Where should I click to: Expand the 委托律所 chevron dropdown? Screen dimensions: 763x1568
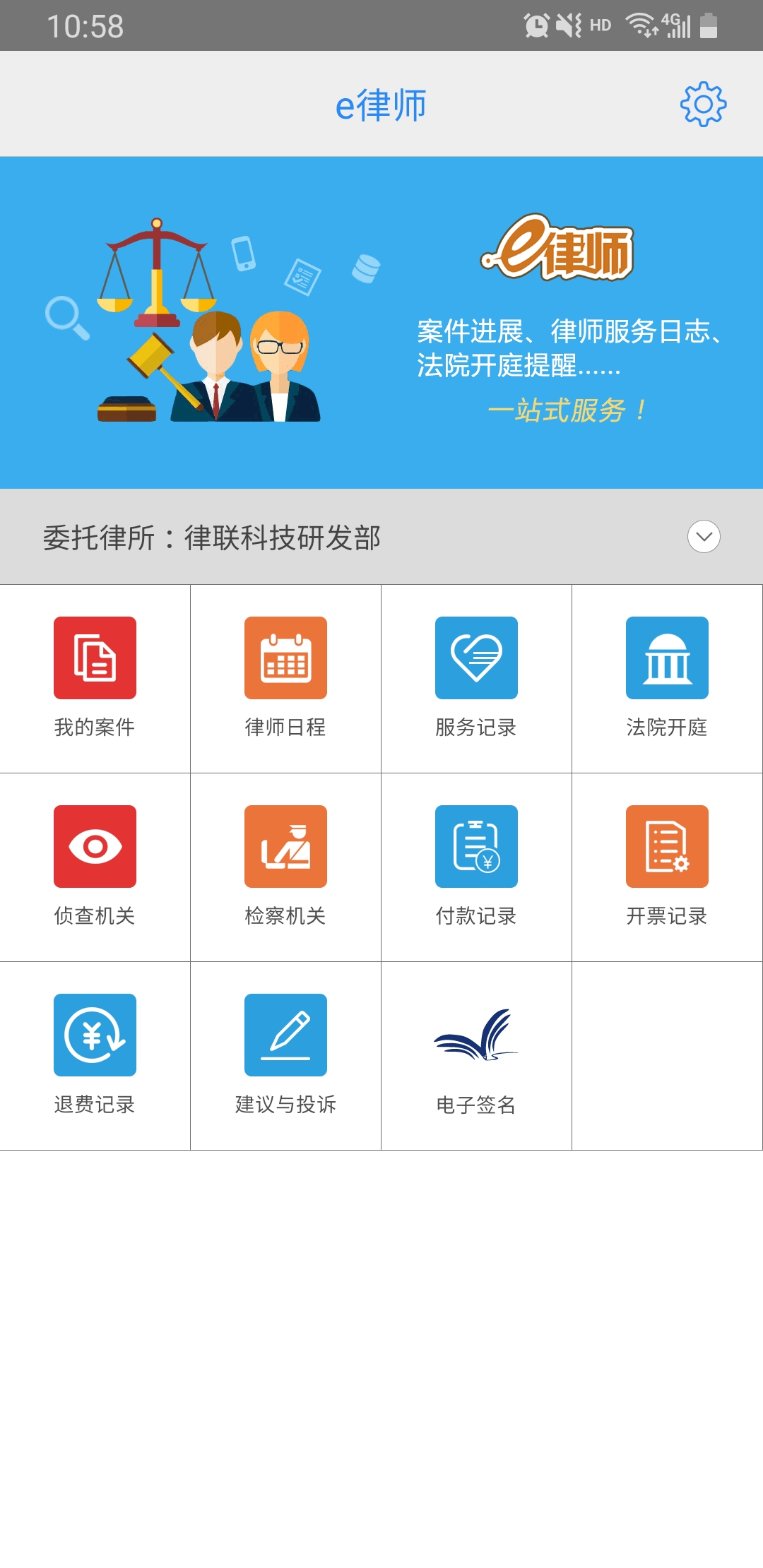click(702, 538)
